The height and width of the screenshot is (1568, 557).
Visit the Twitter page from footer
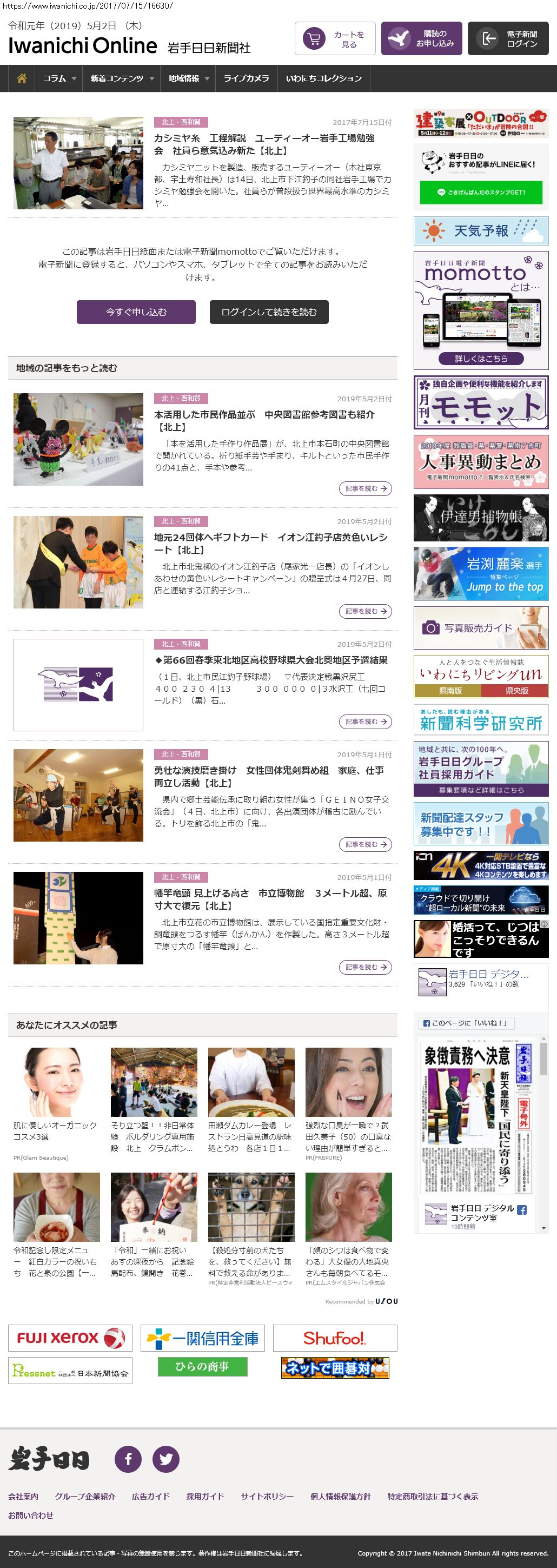(165, 1458)
